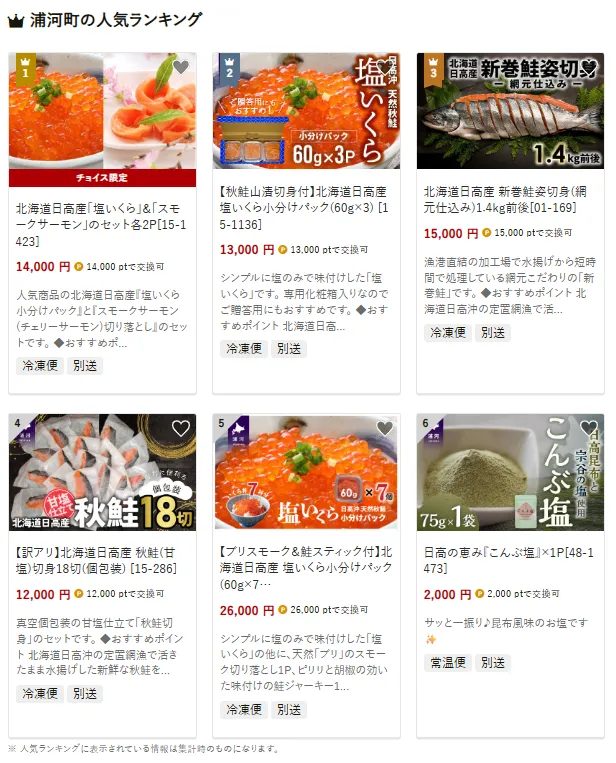Image resolution: width=616 pixels, height=763 pixels.
Task: Open 日高の恵み こんぶ塩 product page
Action: (x=509, y=560)
